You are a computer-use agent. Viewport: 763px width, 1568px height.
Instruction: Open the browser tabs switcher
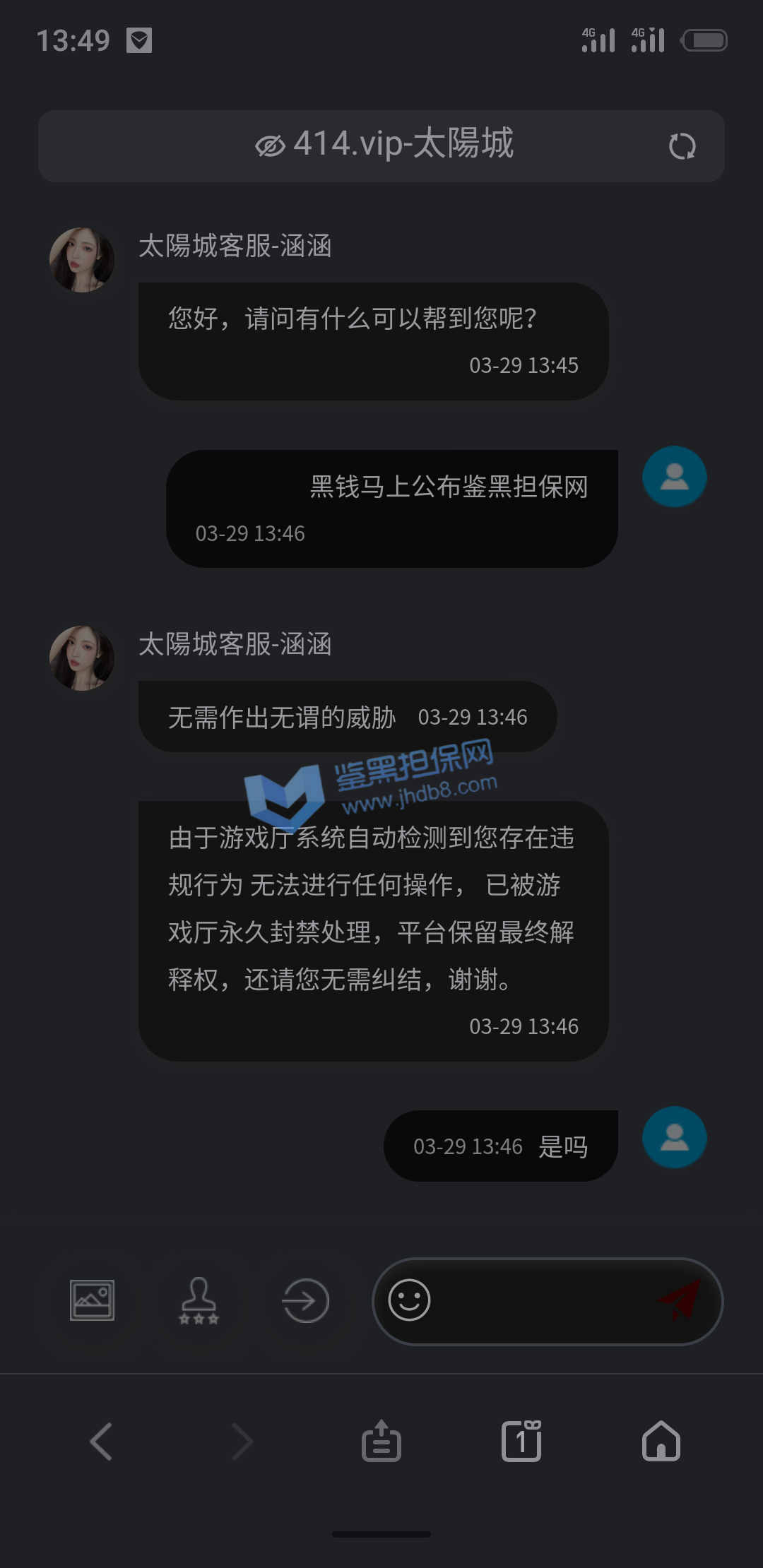coord(521,1441)
